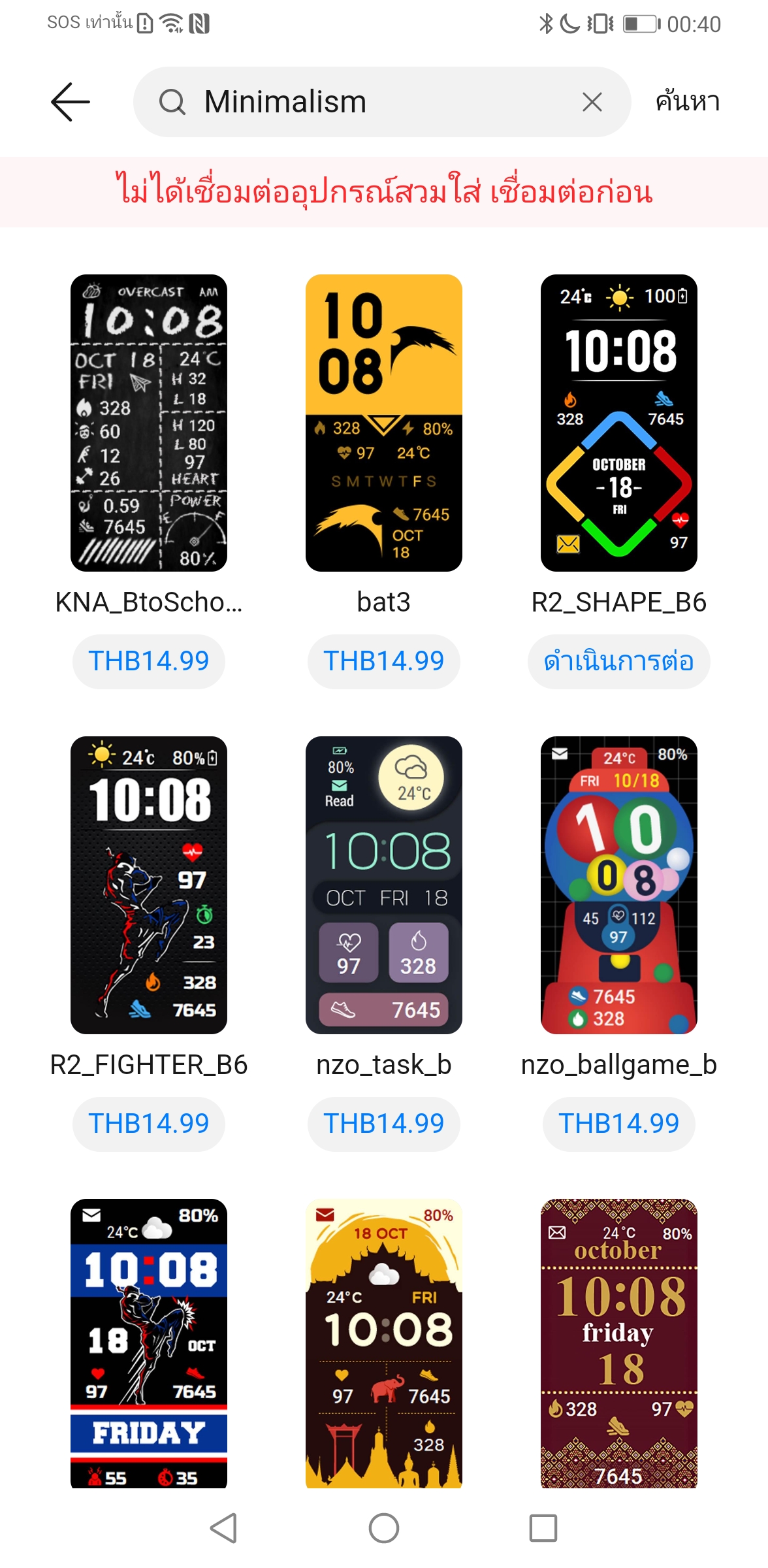This screenshot has height=1568, width=768.
Task: Go to the system home screen
Action: [x=384, y=1528]
